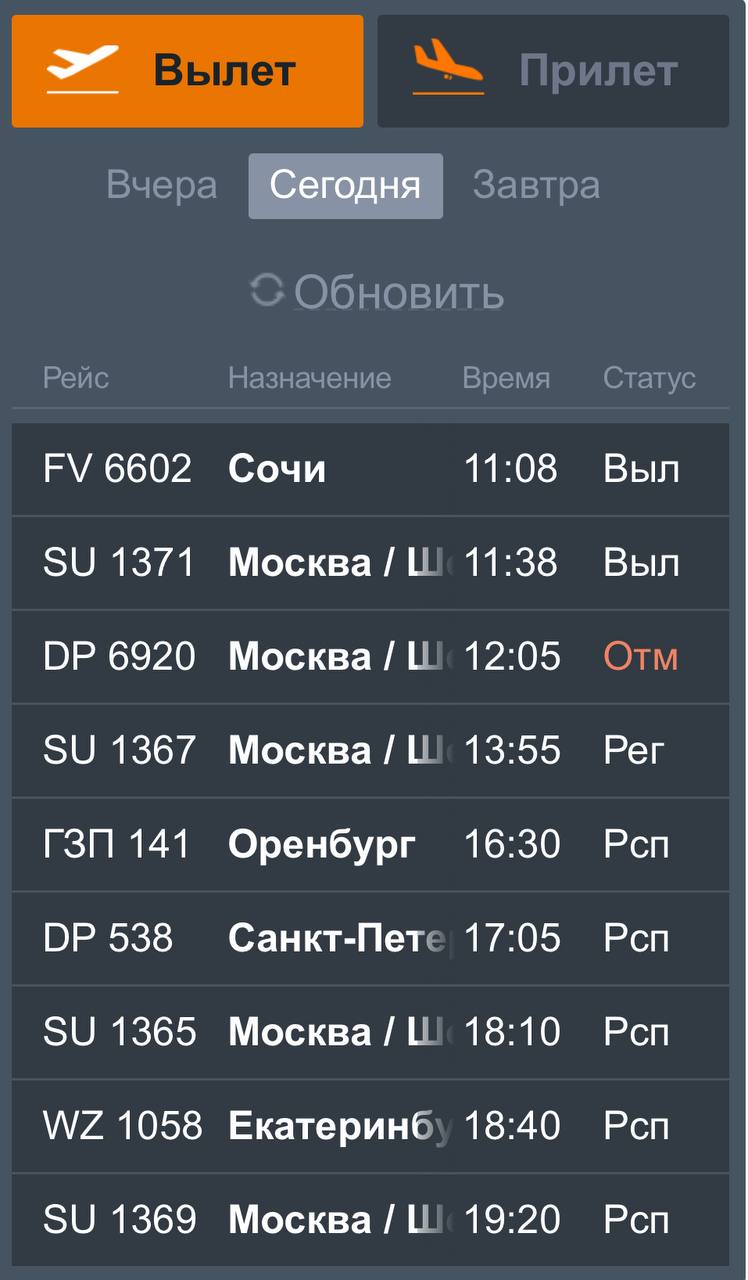Tap Обновить to refresh the board
Viewport: 748px width, 1280px height.
(x=376, y=292)
